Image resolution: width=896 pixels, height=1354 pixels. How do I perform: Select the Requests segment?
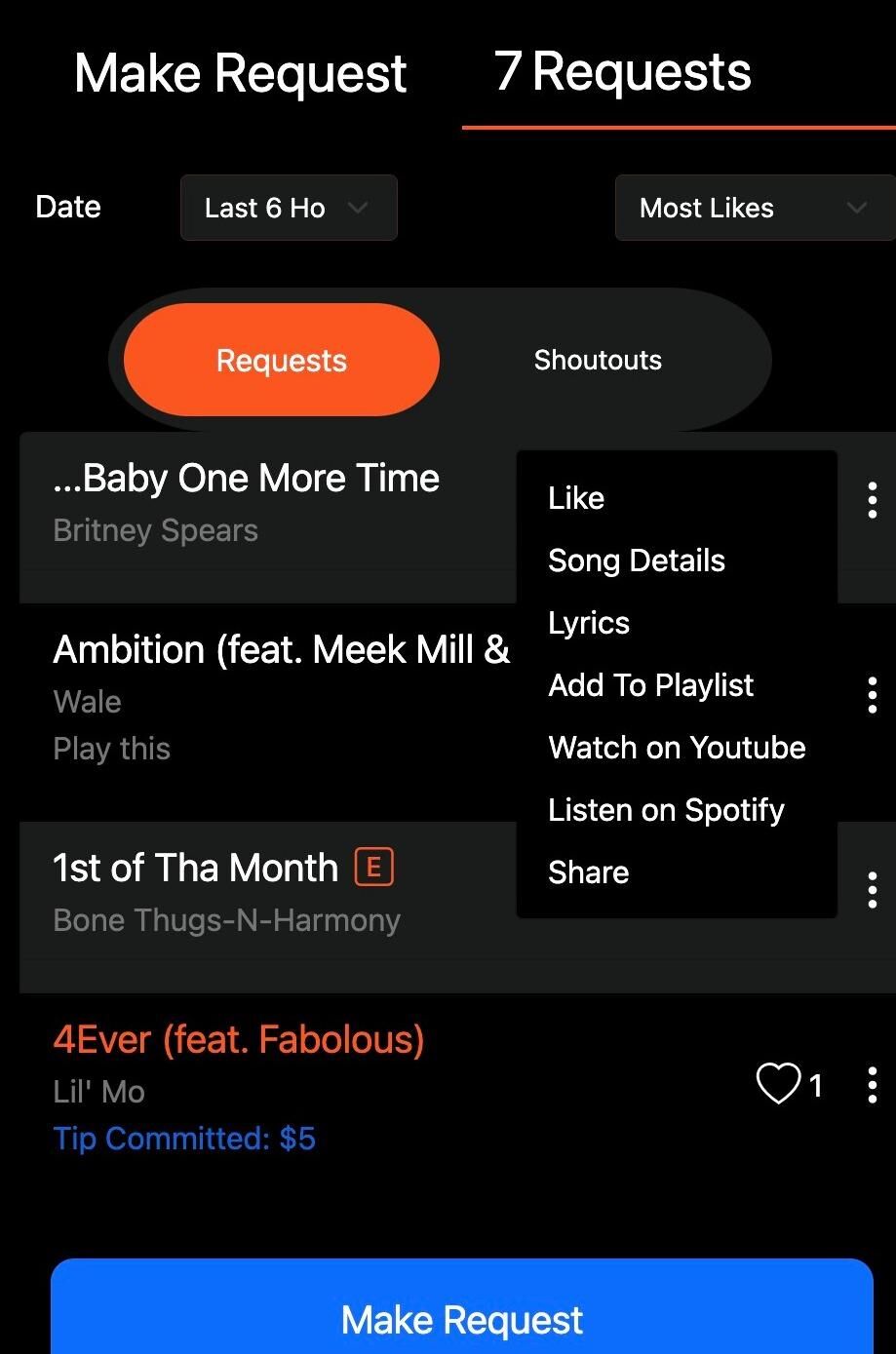[282, 361]
